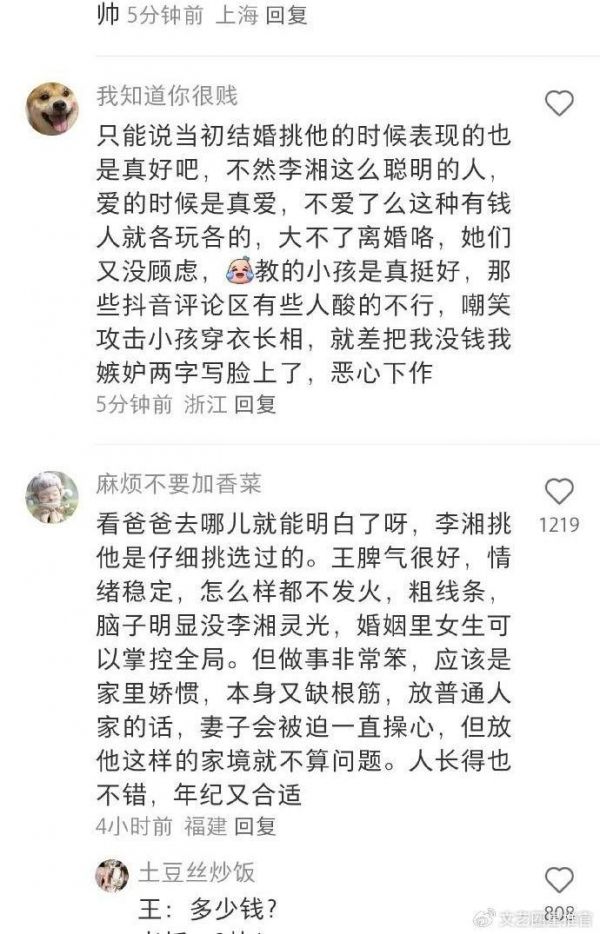Viewport: 600px width, 934px height.
Task: Like the comment by 我知道你很贱
Action: [x=559, y=103]
